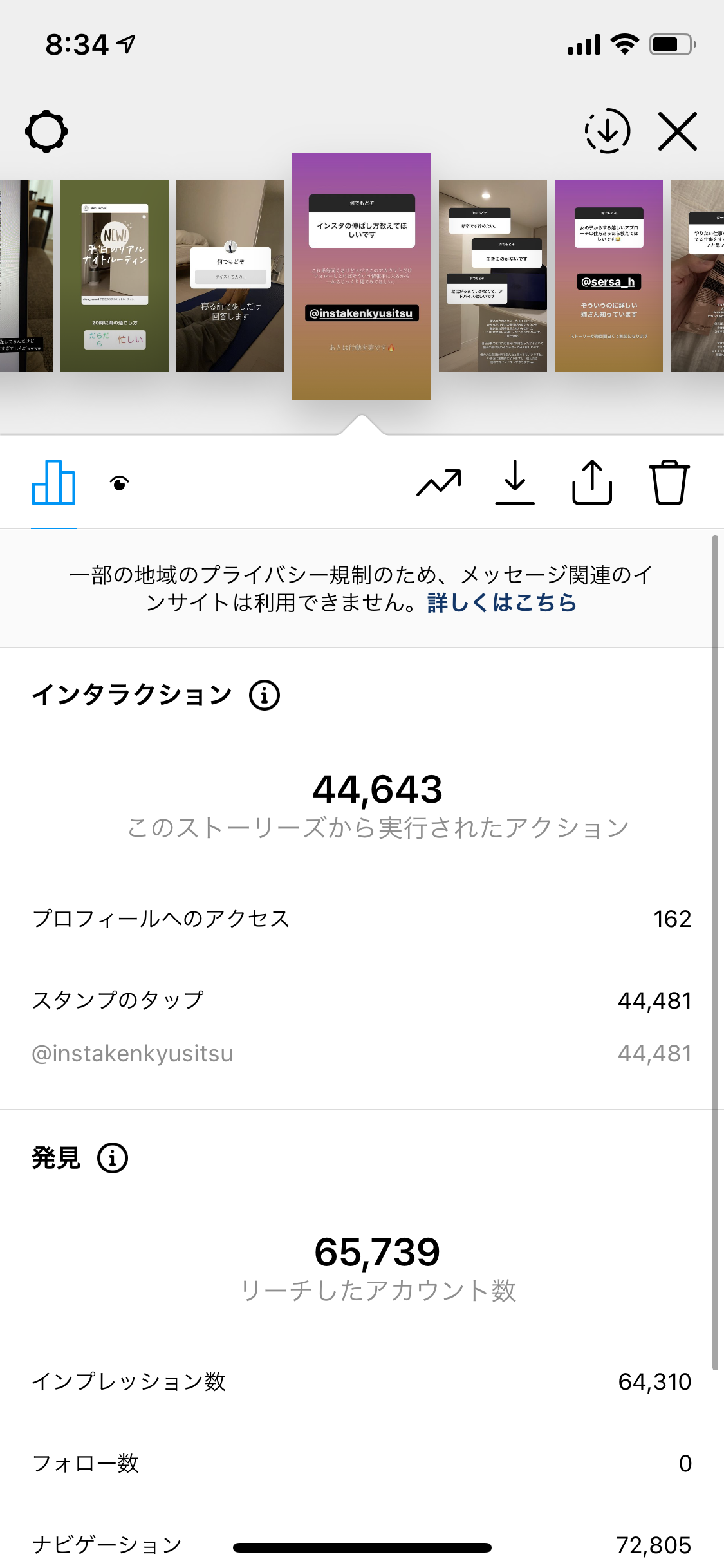Screen dimensions: 724x1568
Task: Delete this story with the trash icon
Action: point(669,482)
